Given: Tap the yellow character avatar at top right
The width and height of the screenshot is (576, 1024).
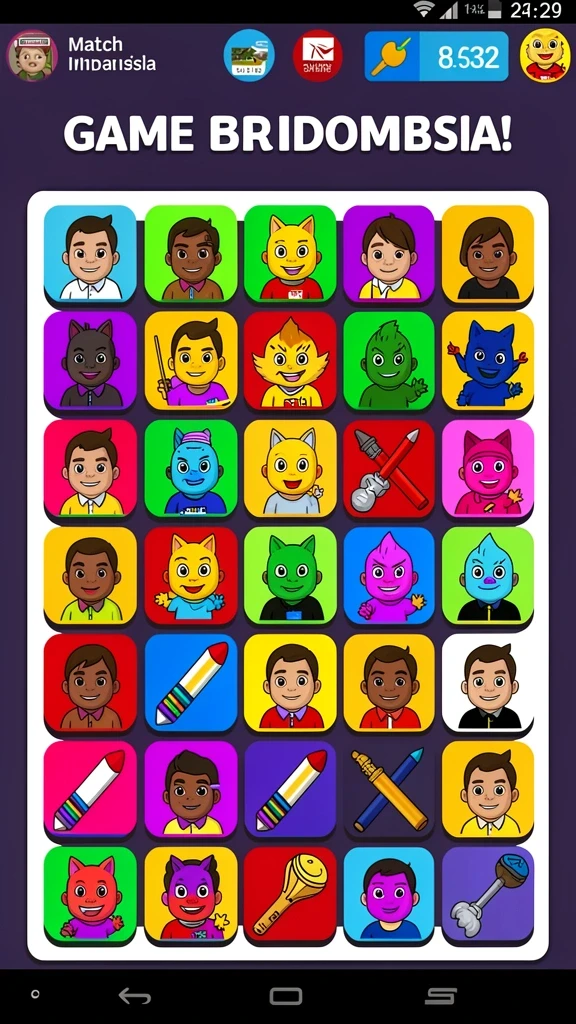Looking at the screenshot, I should (x=545, y=56).
